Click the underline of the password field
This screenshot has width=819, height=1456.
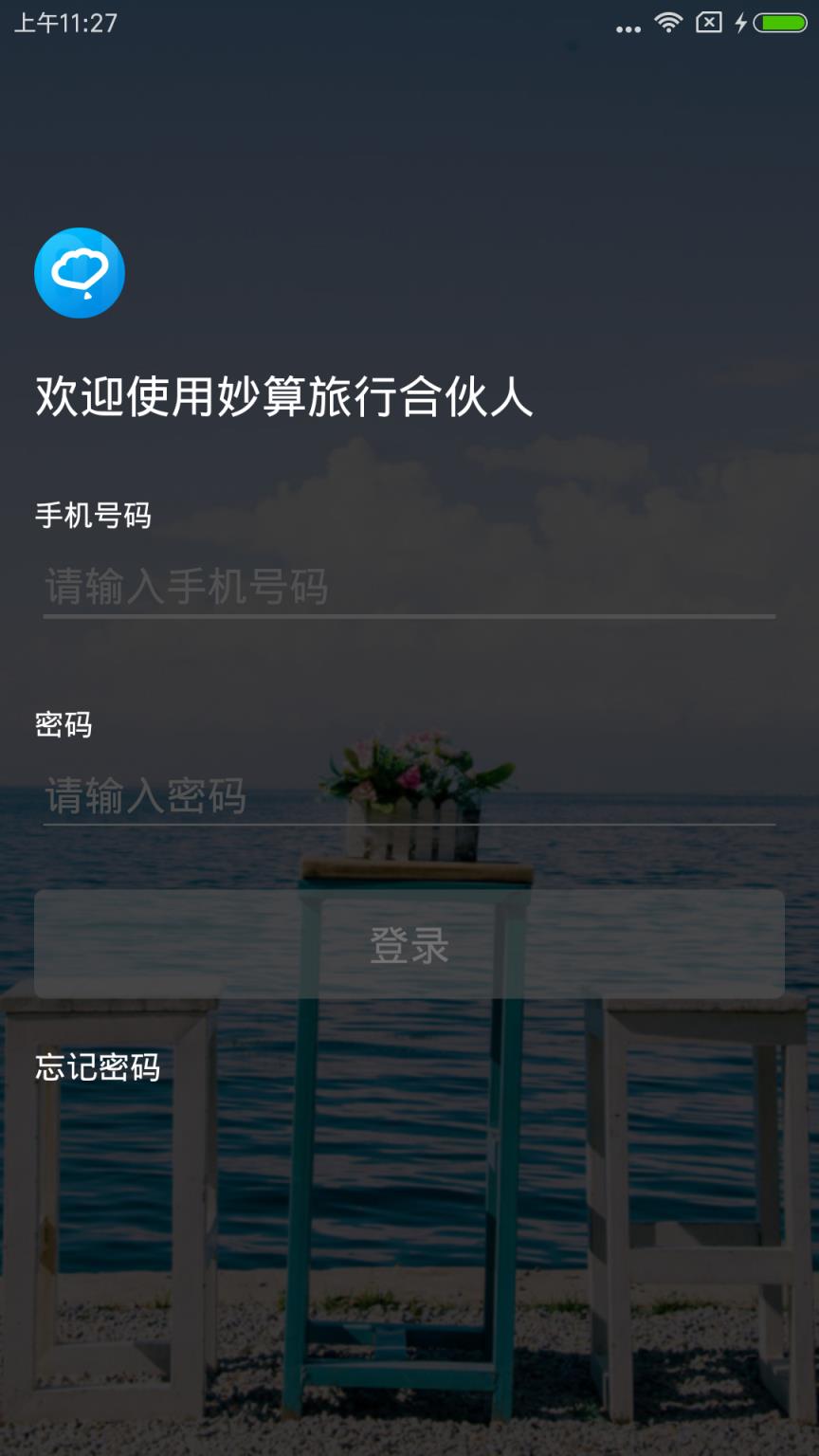[x=409, y=828]
